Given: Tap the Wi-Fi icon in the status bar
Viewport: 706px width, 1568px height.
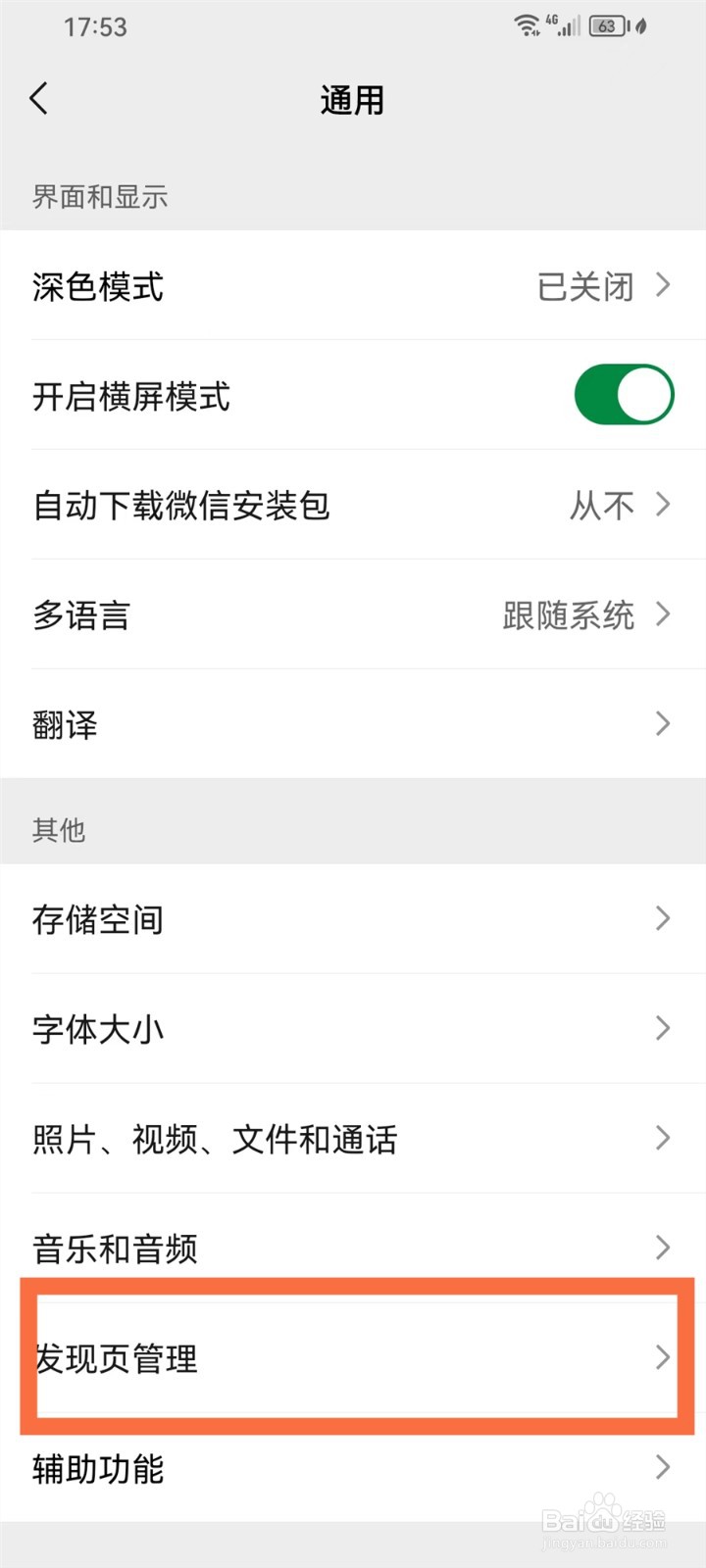Looking at the screenshot, I should (528, 26).
